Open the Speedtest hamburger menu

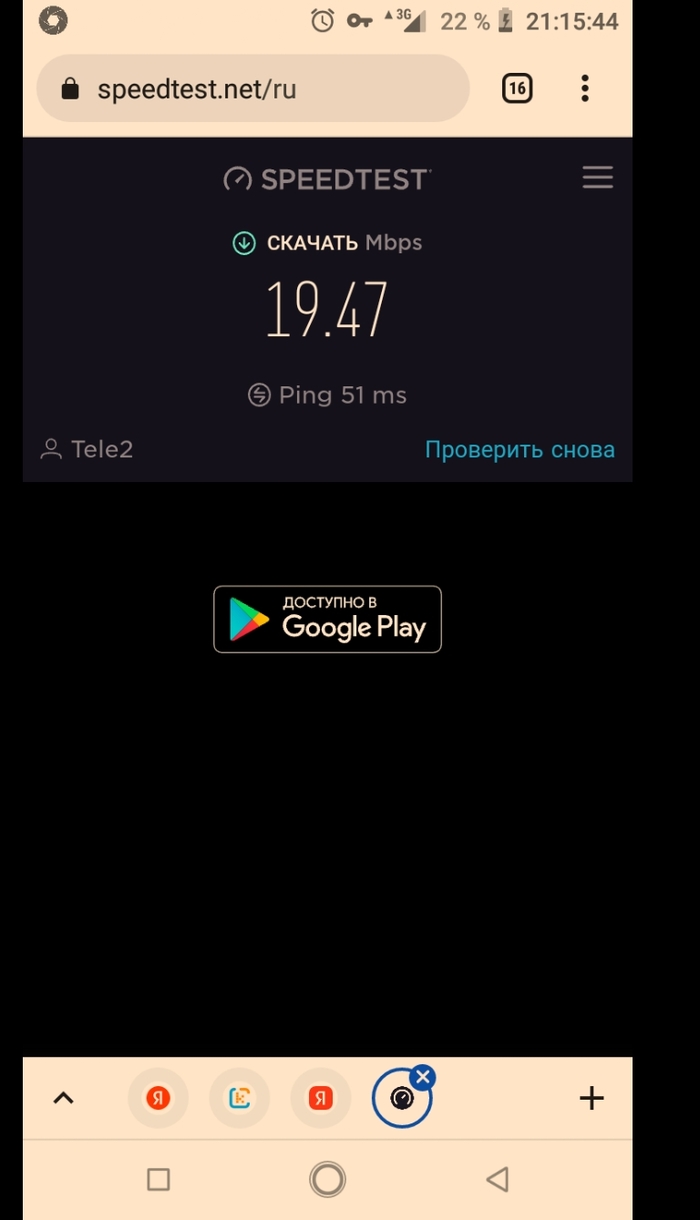(597, 178)
